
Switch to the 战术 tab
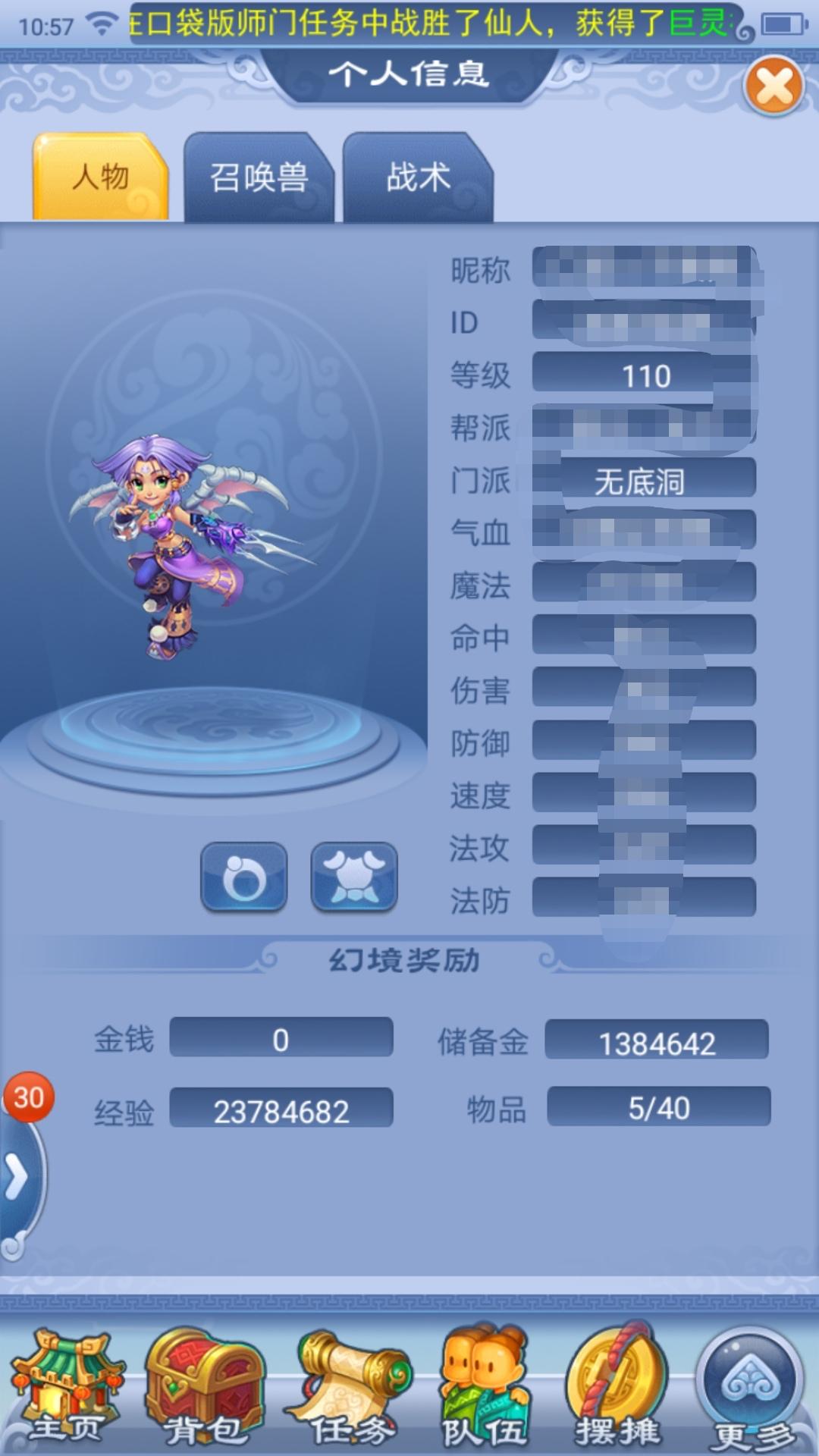tap(417, 178)
